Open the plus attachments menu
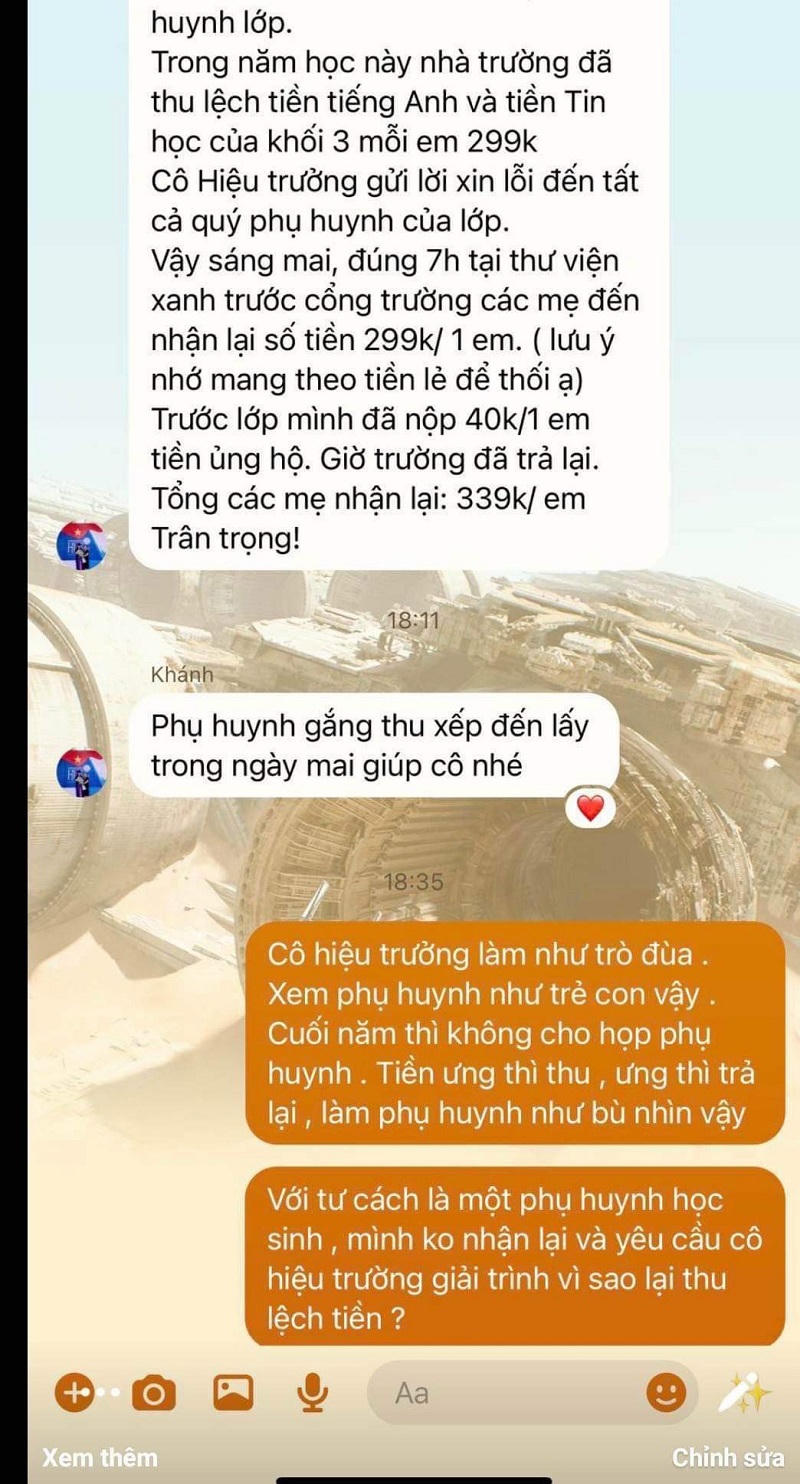This screenshot has height=1484, width=800. pos(74,1391)
